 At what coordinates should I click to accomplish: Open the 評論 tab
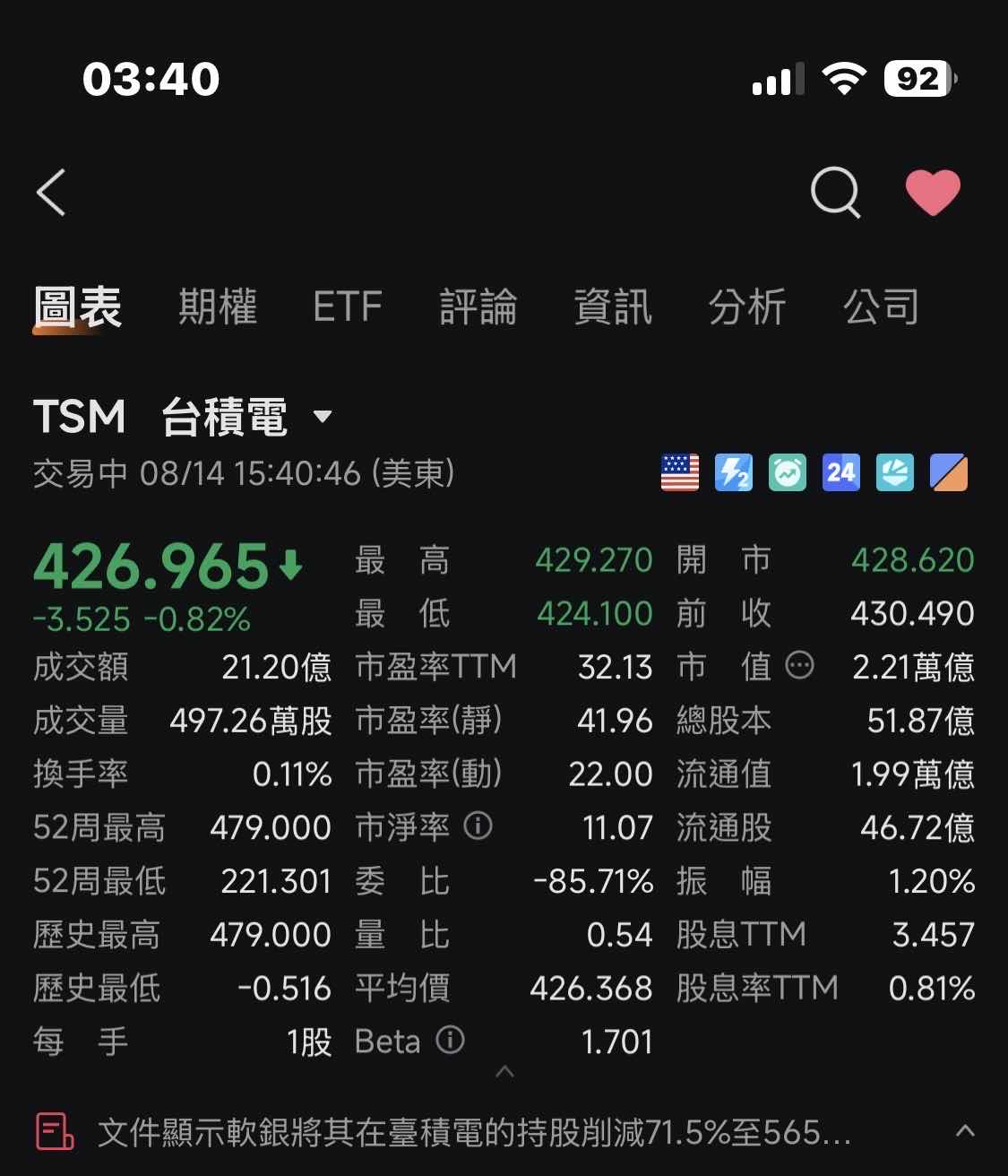pyautogui.click(x=478, y=307)
